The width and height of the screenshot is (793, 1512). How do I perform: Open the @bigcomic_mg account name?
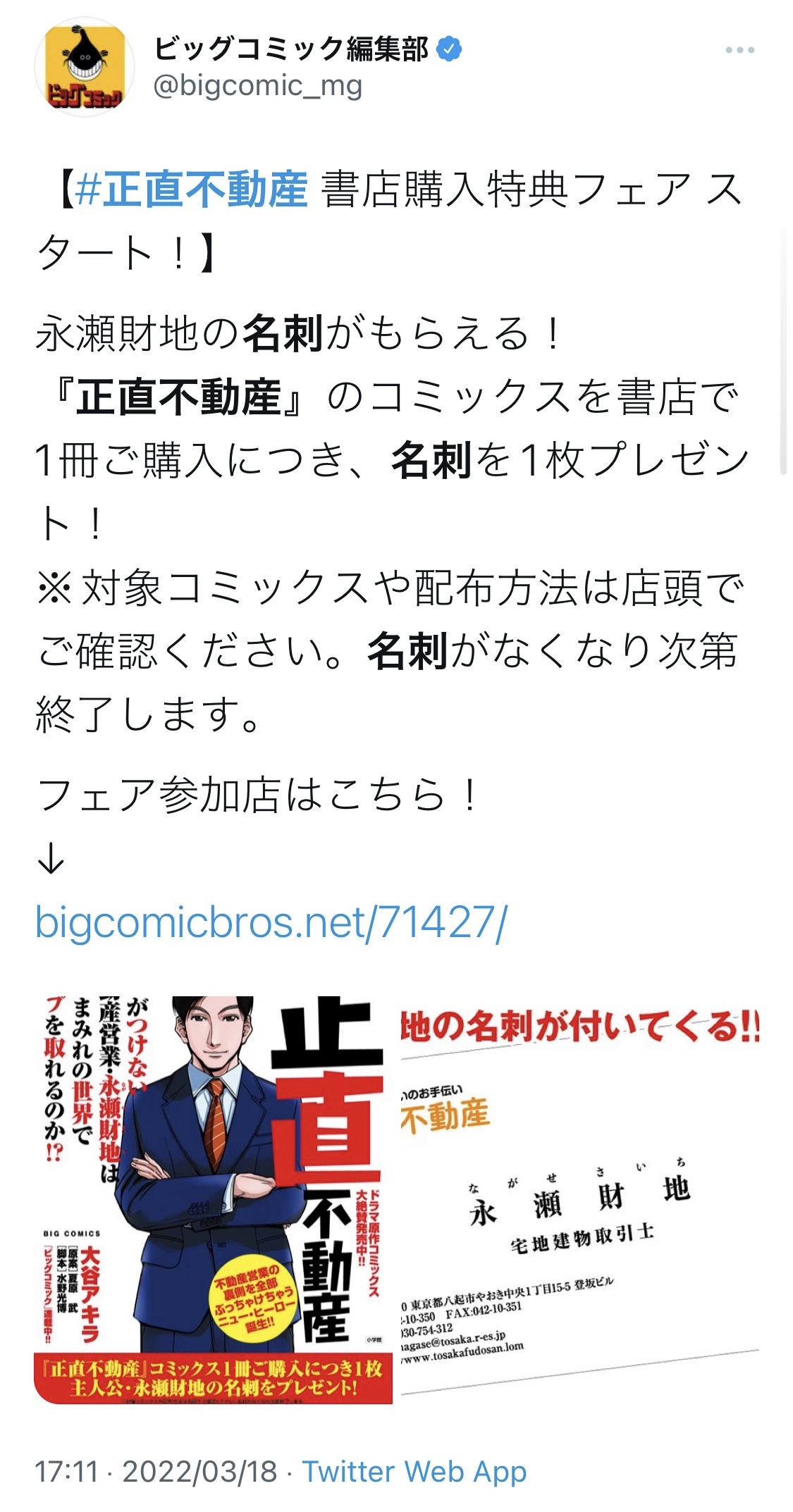tap(258, 86)
